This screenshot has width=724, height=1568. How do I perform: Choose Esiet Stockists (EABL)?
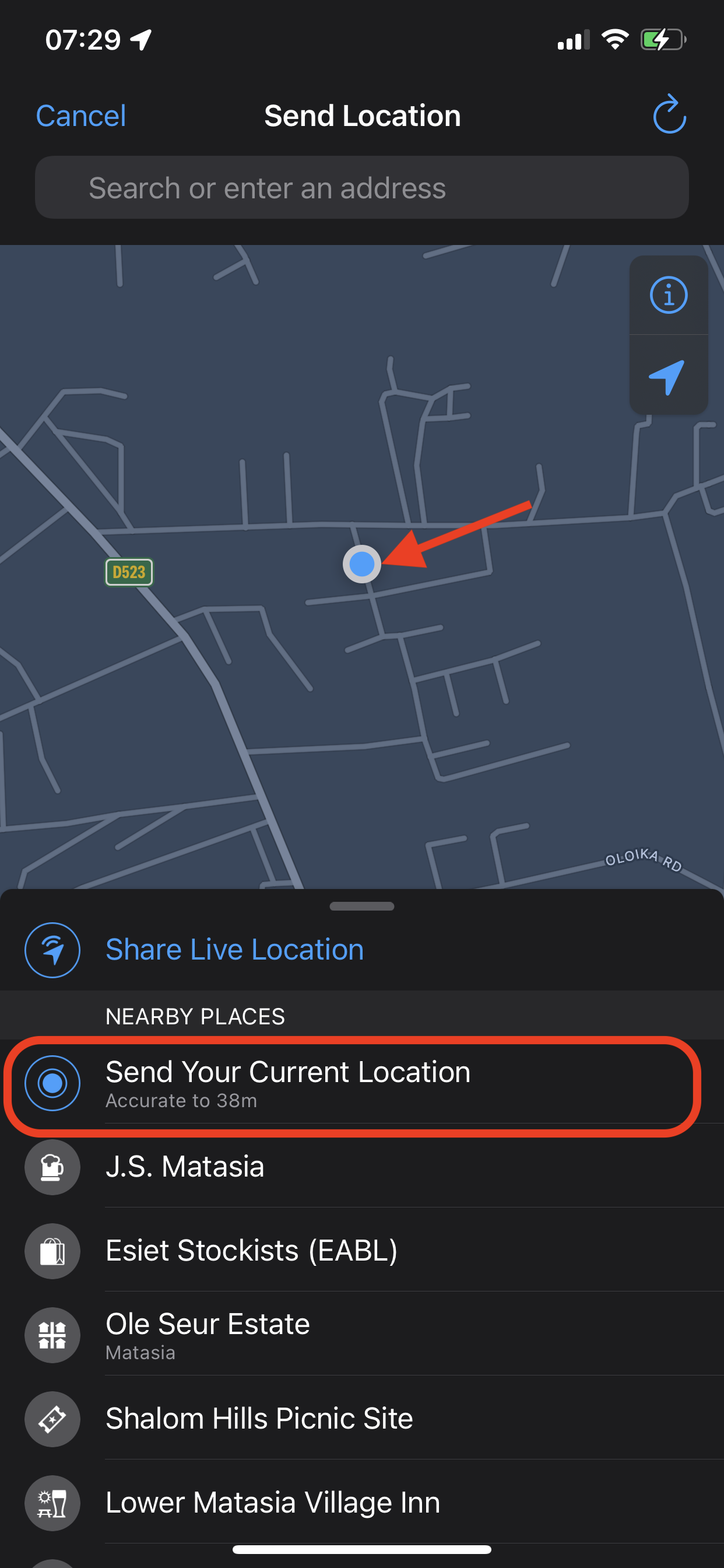[251, 1251]
